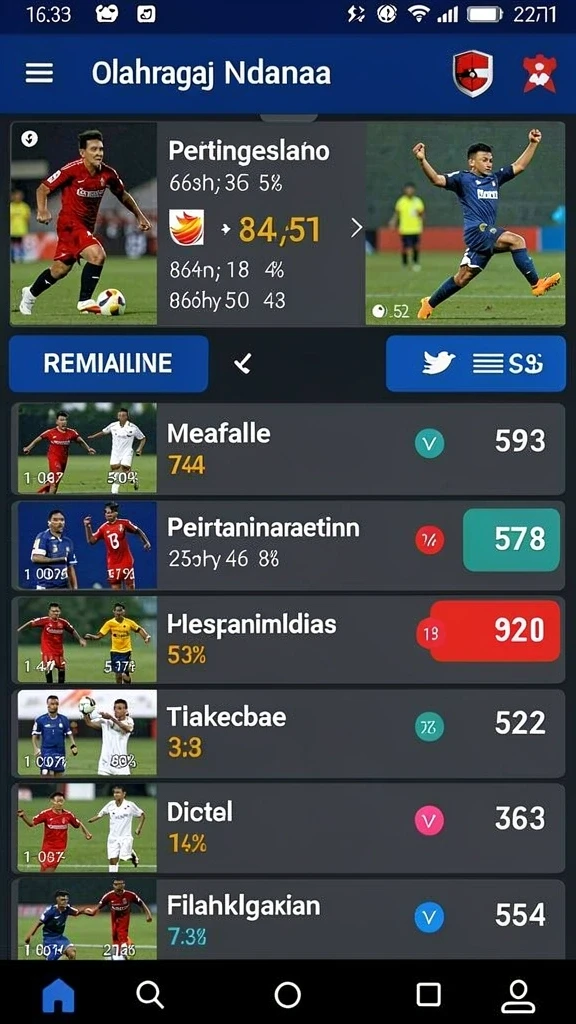576x1024 pixels.
Task: Switch to the Home tab
Action: 58,997
